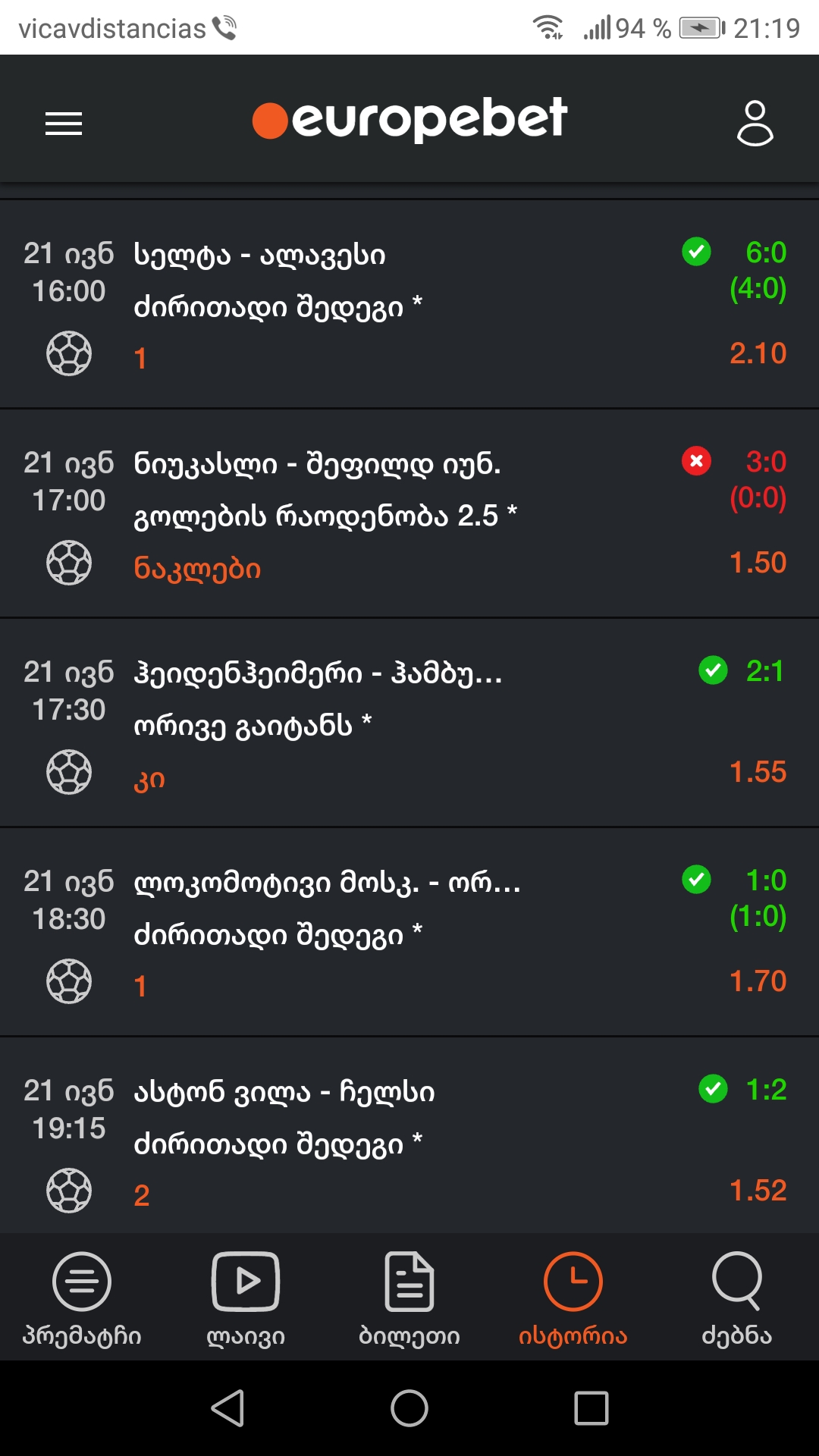Open the ლოკომოტივი მოსკ. bet entry

409,933
